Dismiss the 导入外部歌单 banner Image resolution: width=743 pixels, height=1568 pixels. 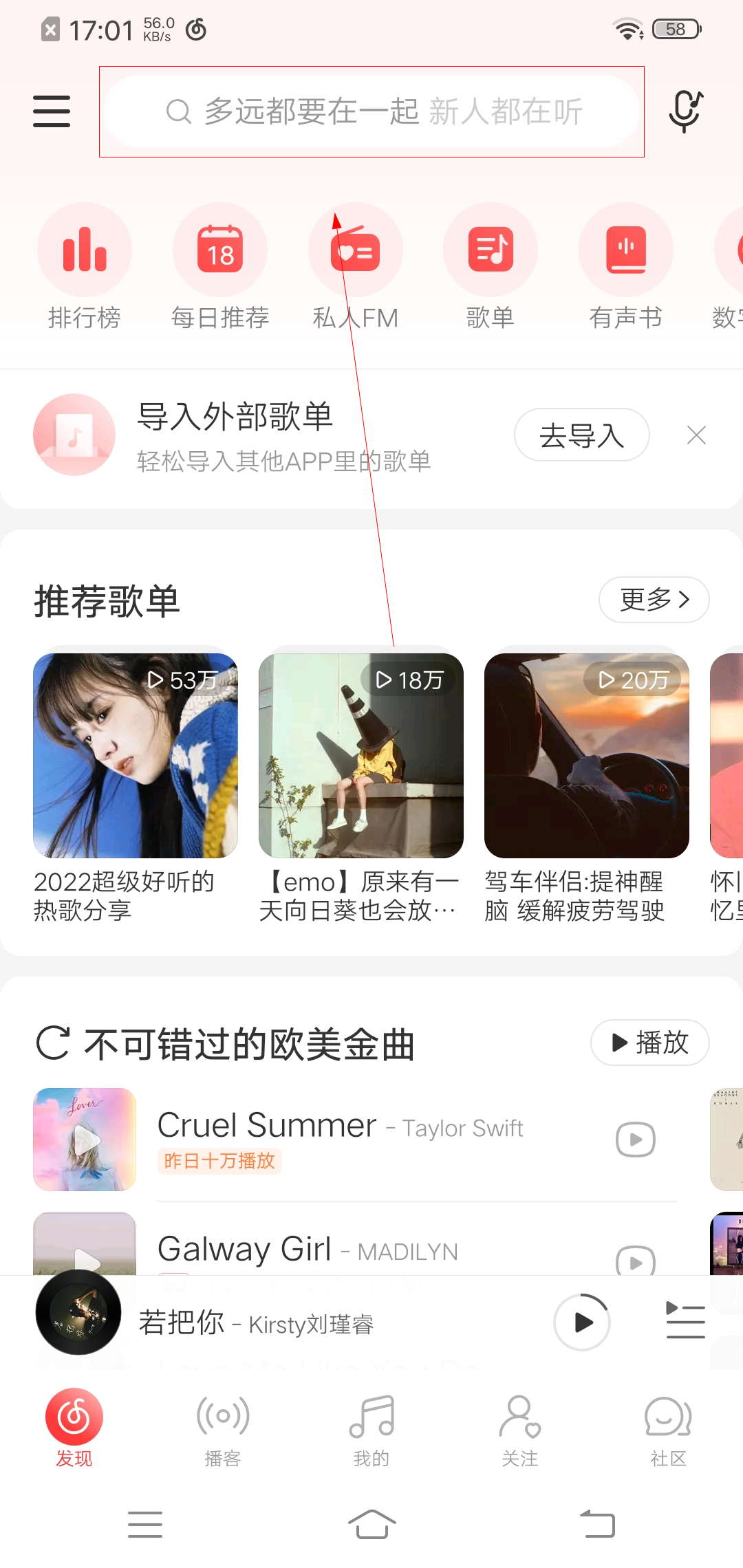tap(696, 435)
